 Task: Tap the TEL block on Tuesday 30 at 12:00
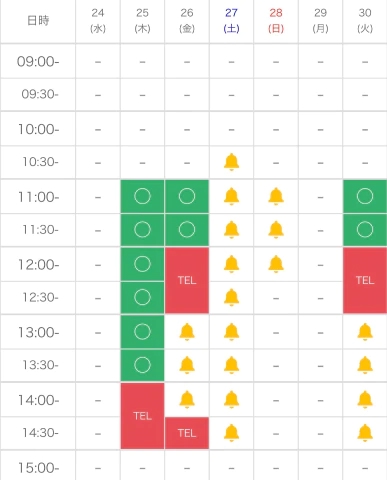coord(365,280)
